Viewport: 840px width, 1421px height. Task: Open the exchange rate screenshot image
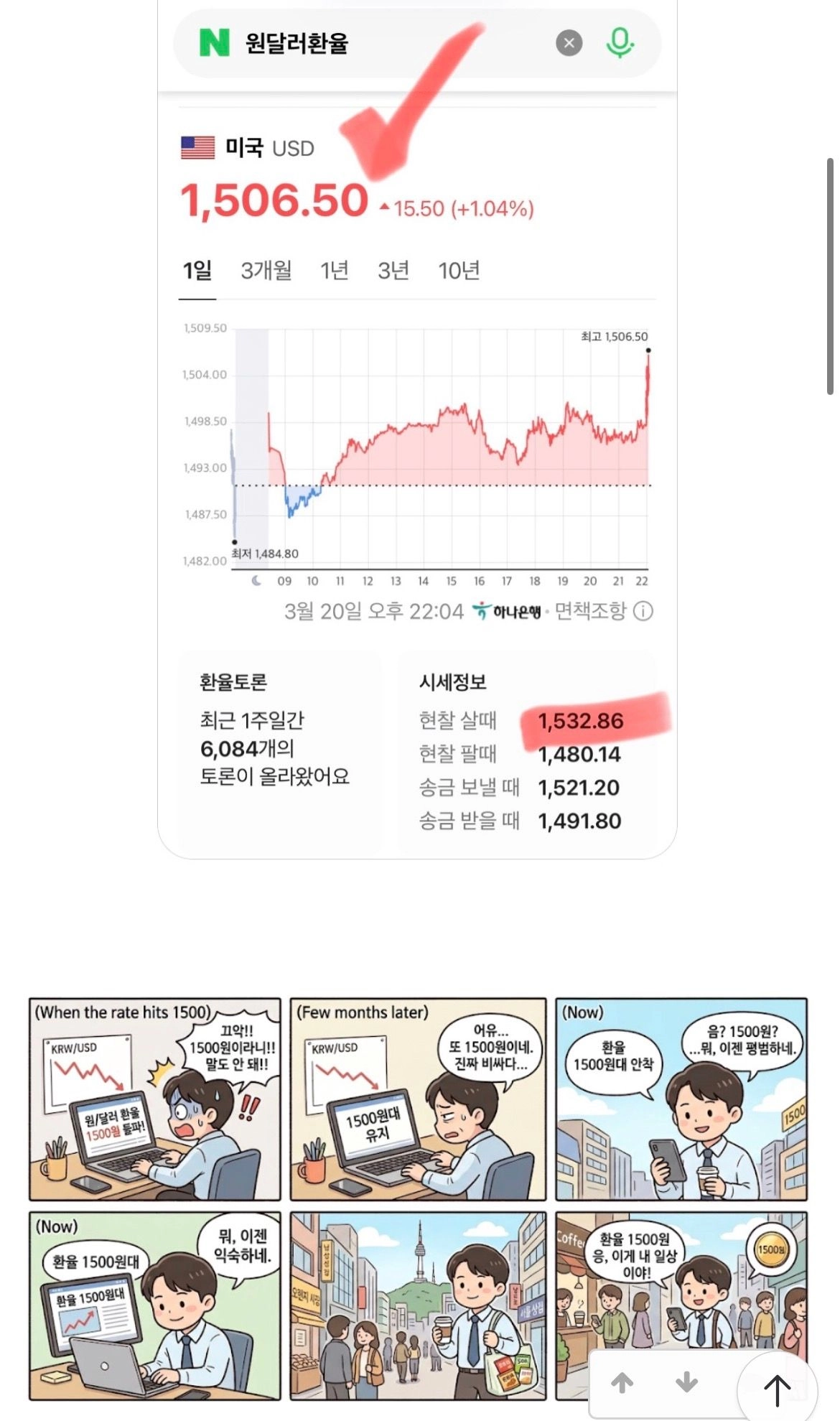(417, 429)
